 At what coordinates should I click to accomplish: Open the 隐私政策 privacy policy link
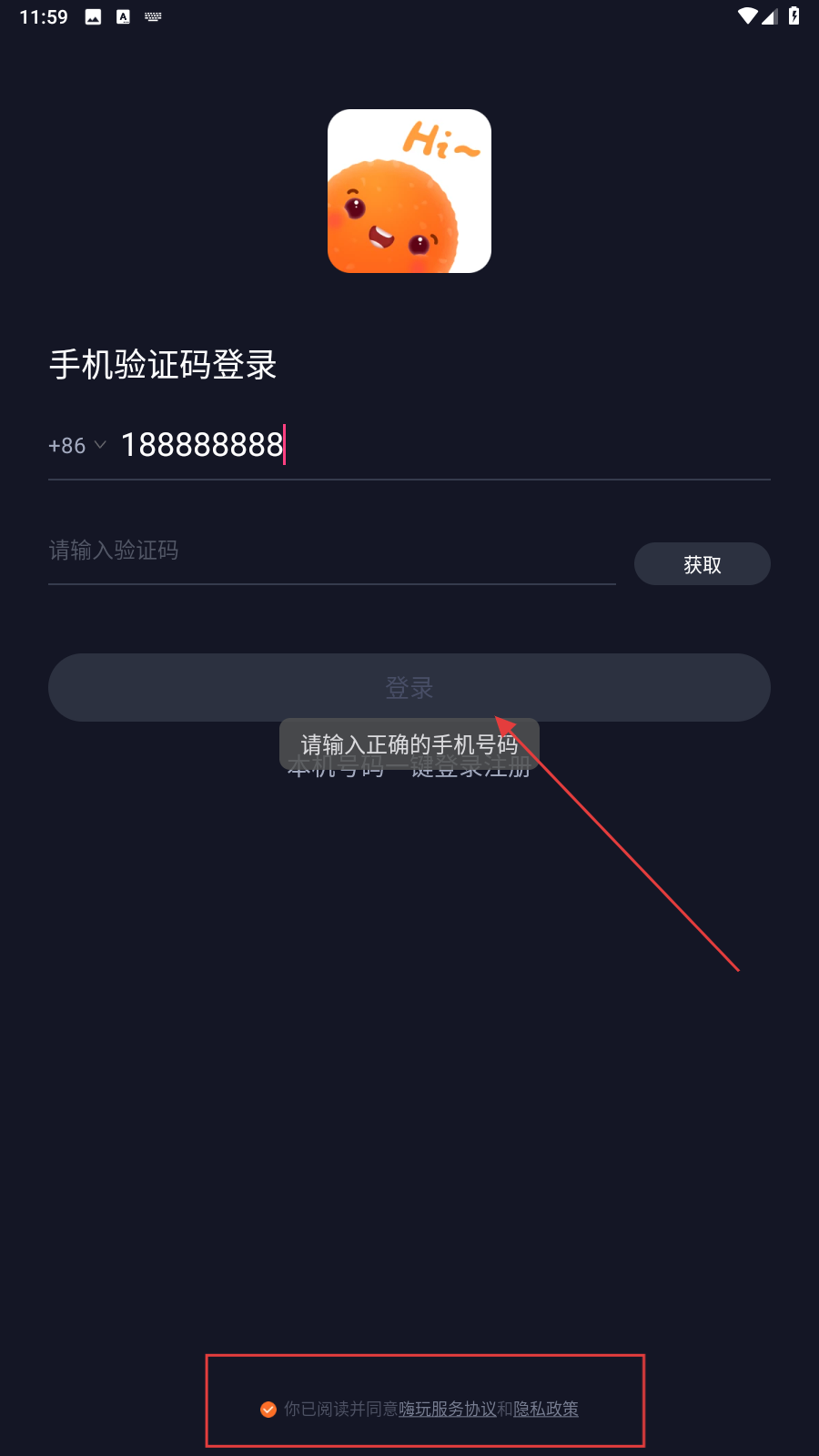546,1410
